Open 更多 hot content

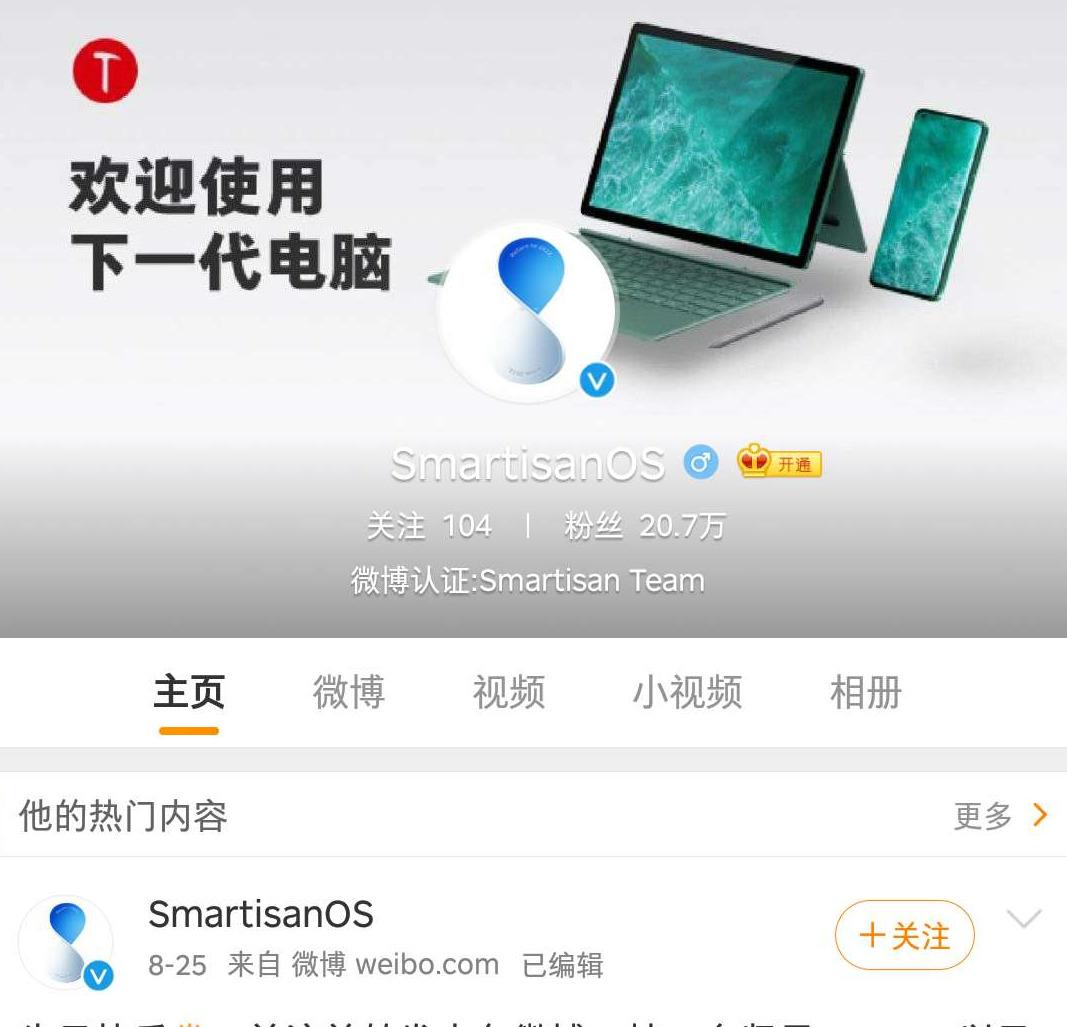tap(1000, 816)
